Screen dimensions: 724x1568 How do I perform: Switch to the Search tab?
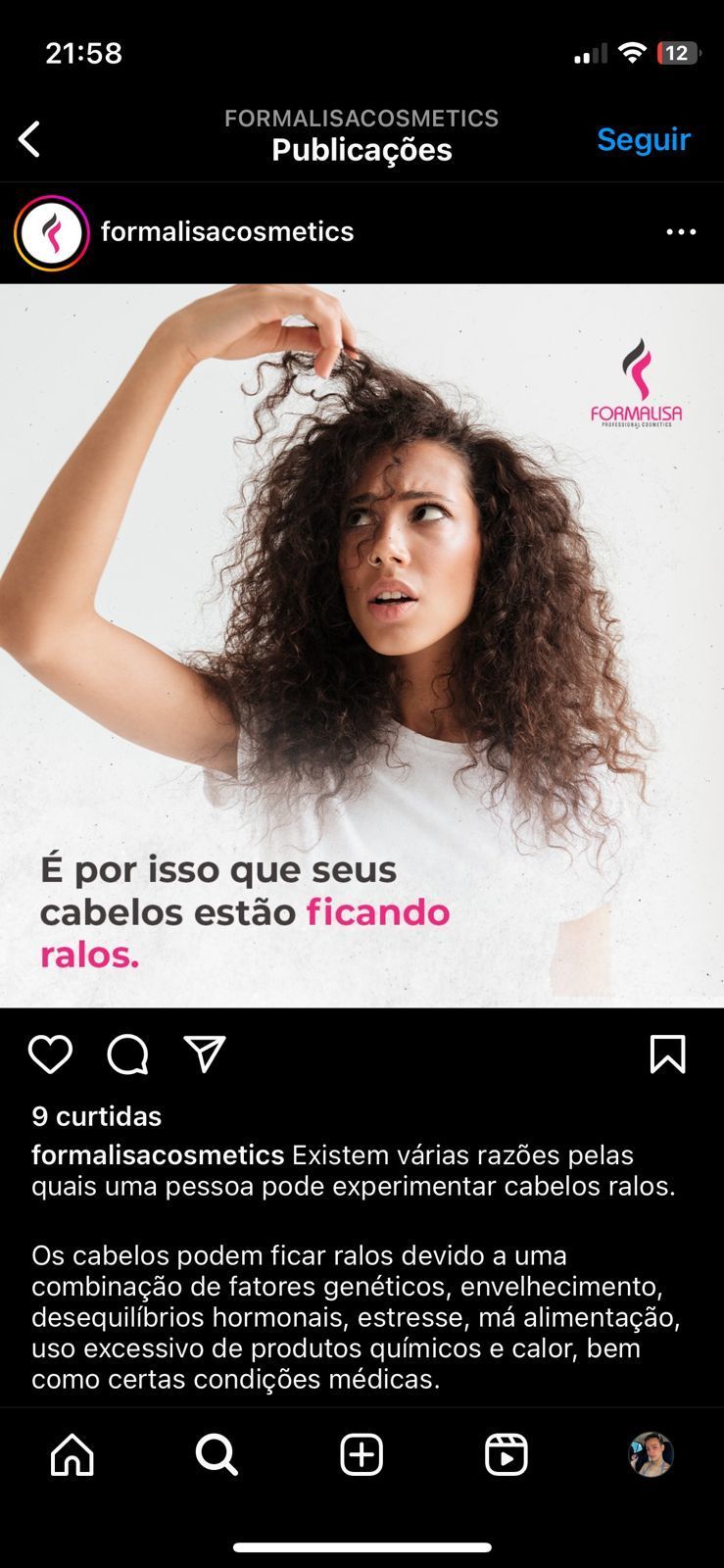coord(217,1455)
